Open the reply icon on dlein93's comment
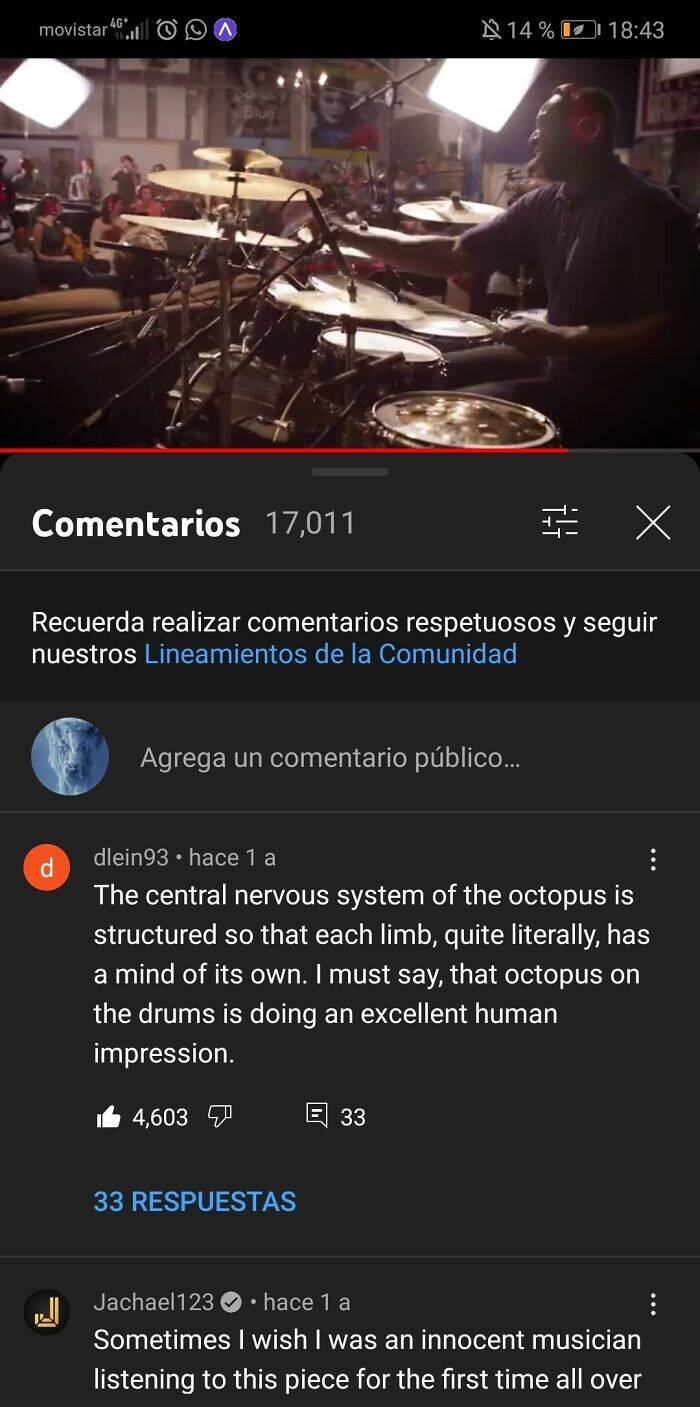The height and width of the screenshot is (1407, 700). click(x=317, y=1116)
